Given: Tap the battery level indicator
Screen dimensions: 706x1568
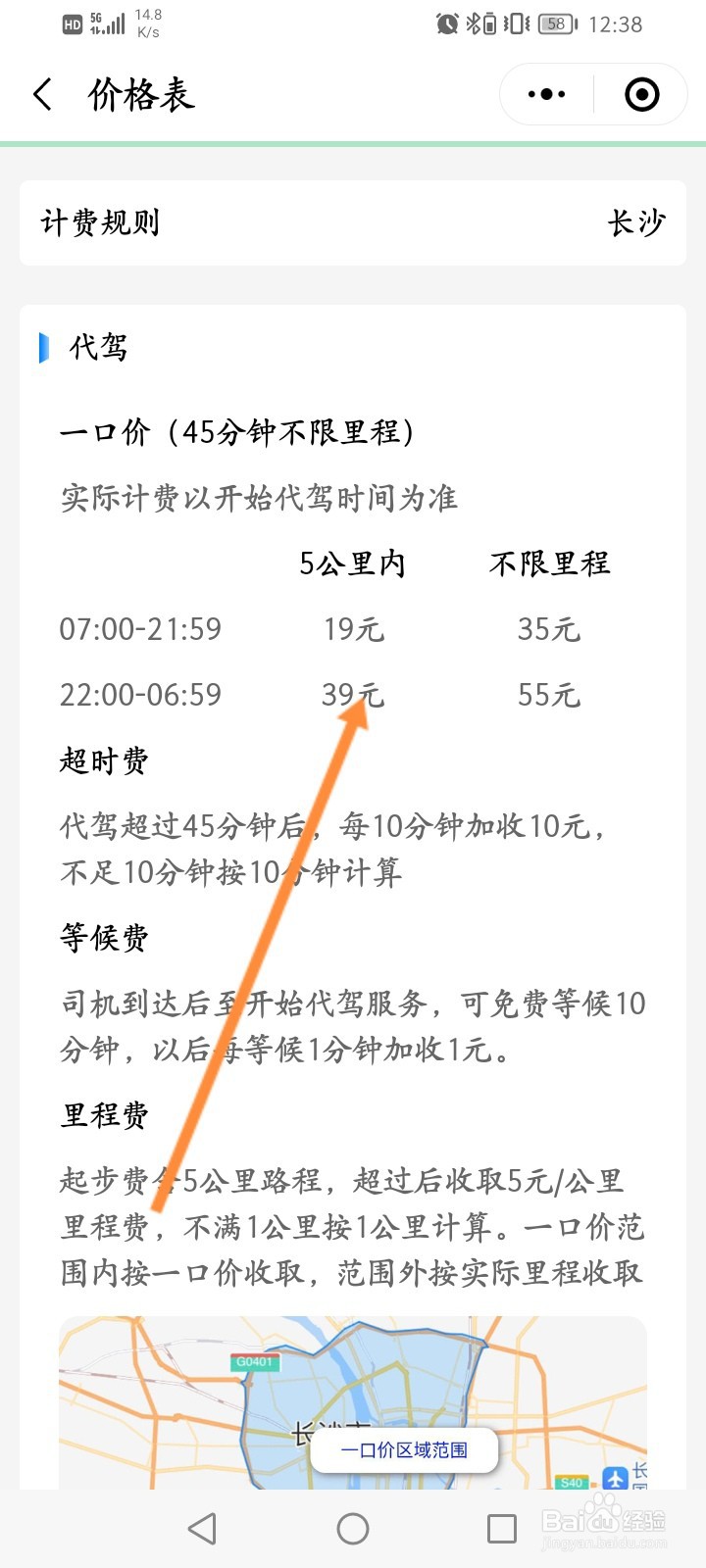Looking at the screenshot, I should pos(555,24).
